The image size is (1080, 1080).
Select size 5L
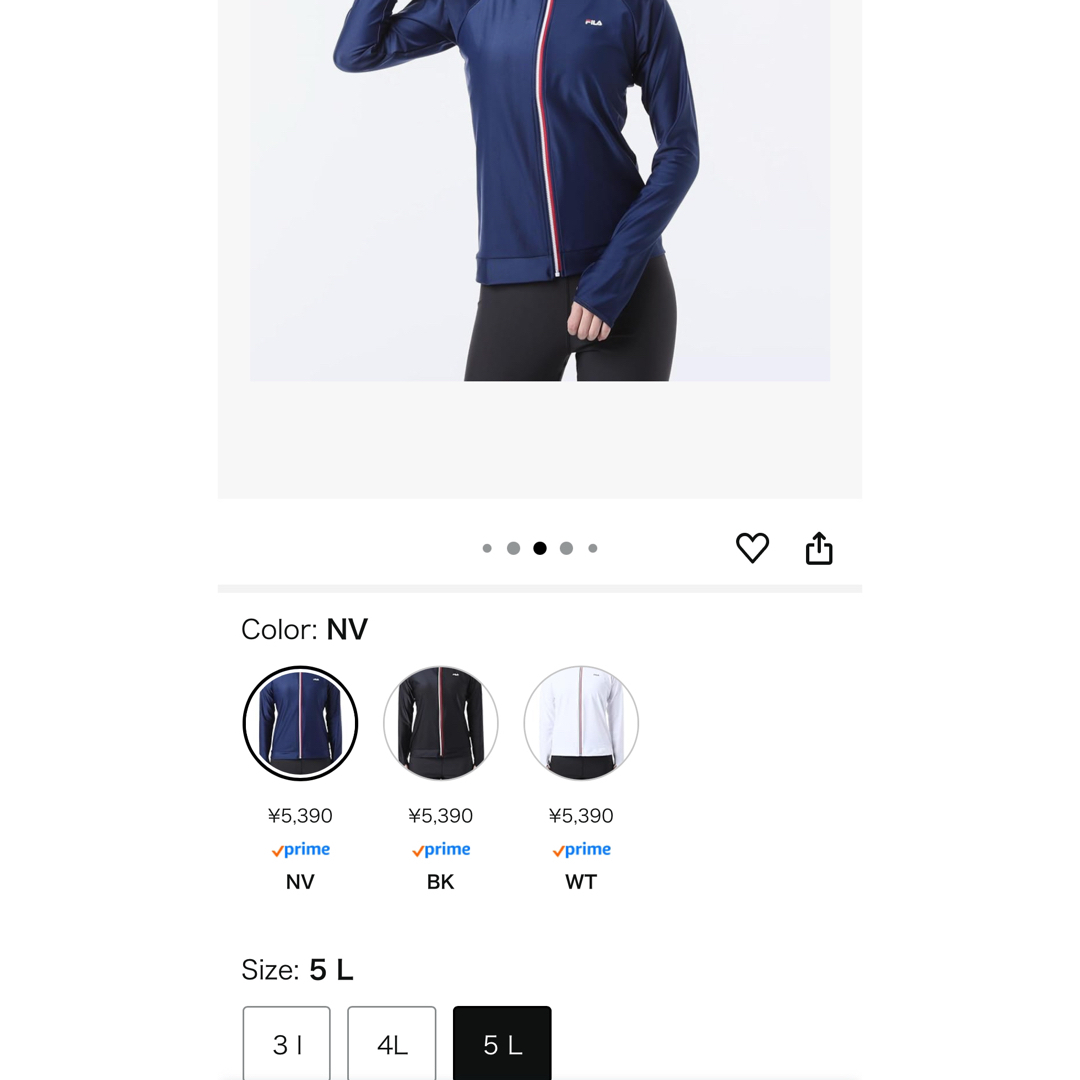(502, 1044)
